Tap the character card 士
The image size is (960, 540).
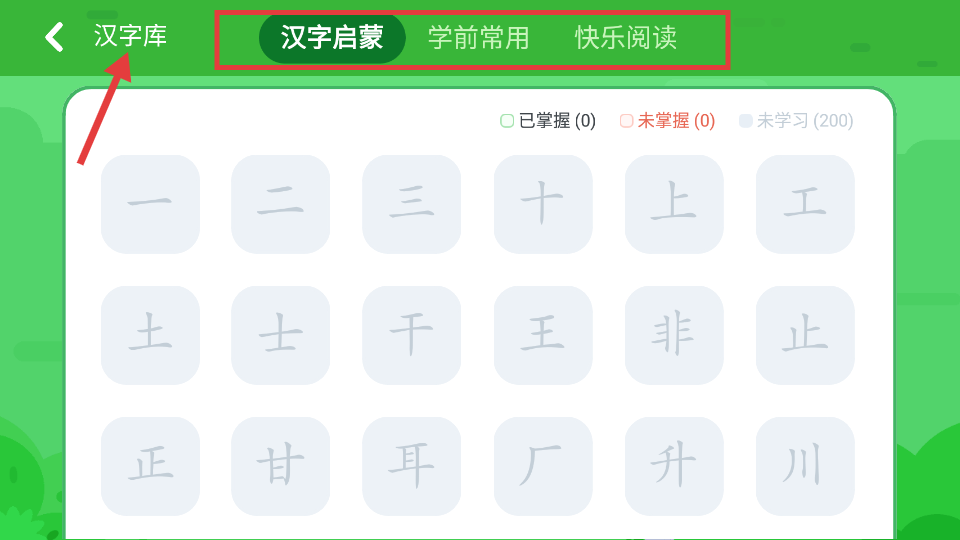280,335
